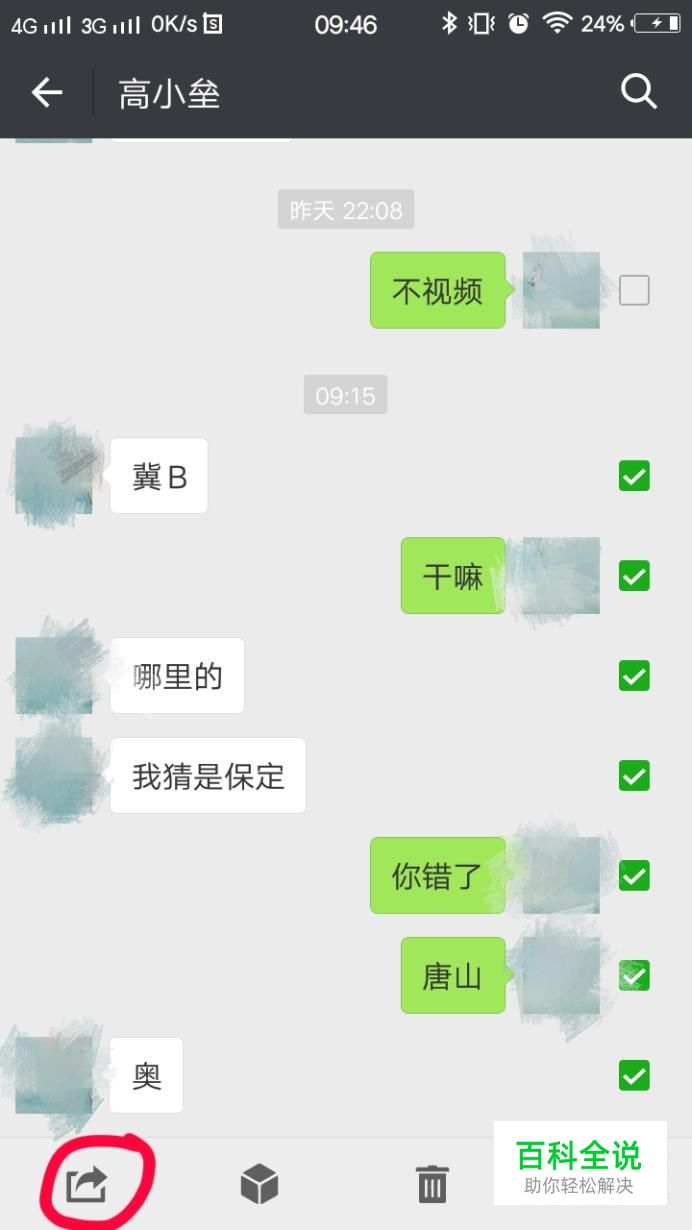Viewport: 692px width, 1230px height.
Task: Open search in the chat header
Action: click(x=638, y=92)
